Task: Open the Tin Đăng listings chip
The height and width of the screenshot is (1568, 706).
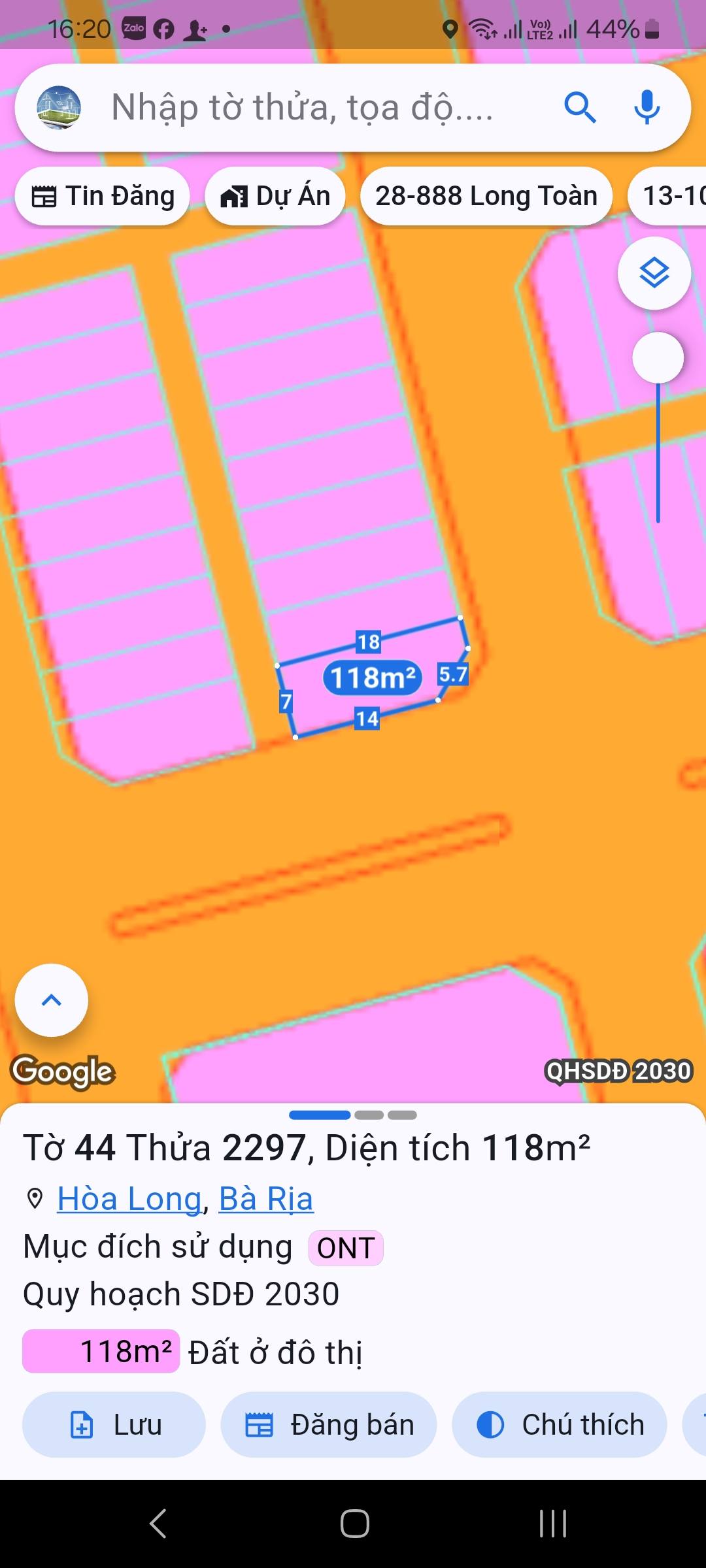Action: (x=103, y=196)
